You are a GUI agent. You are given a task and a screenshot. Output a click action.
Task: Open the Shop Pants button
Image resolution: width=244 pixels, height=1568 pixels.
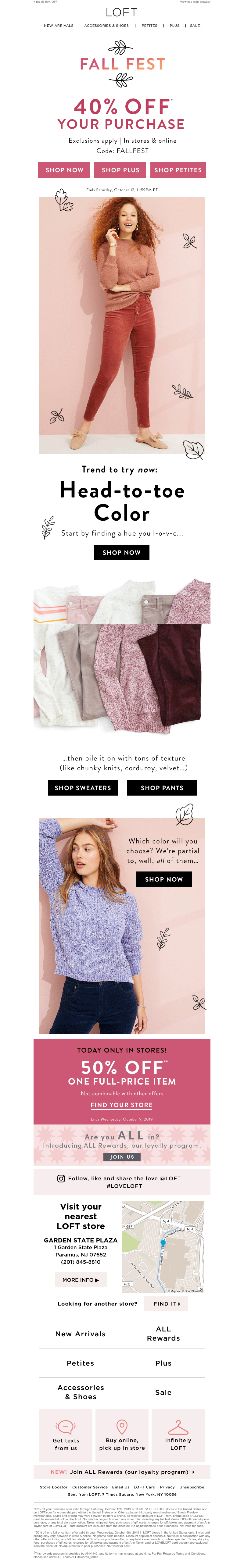[162, 788]
